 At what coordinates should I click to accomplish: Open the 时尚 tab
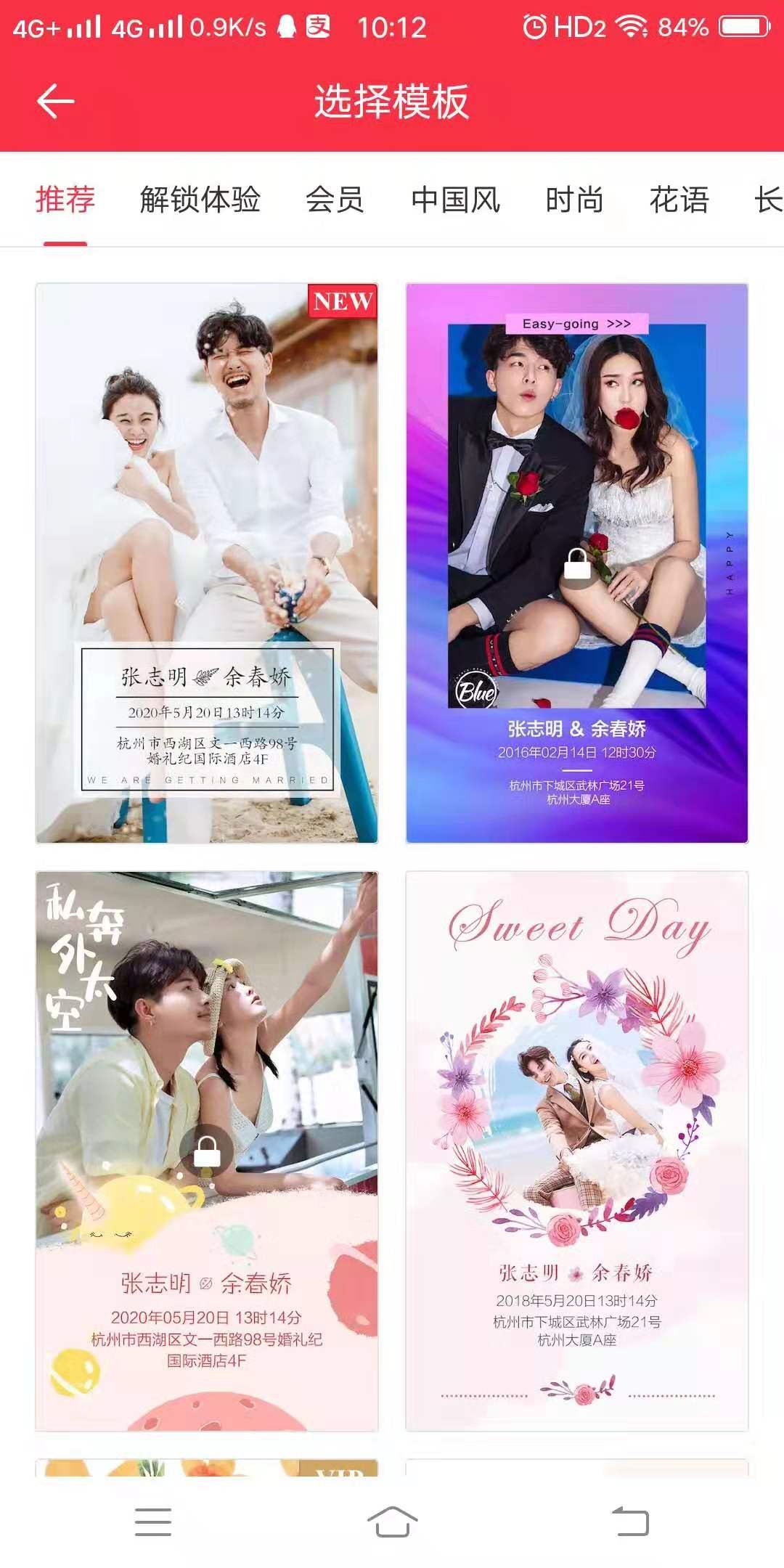coord(574,200)
